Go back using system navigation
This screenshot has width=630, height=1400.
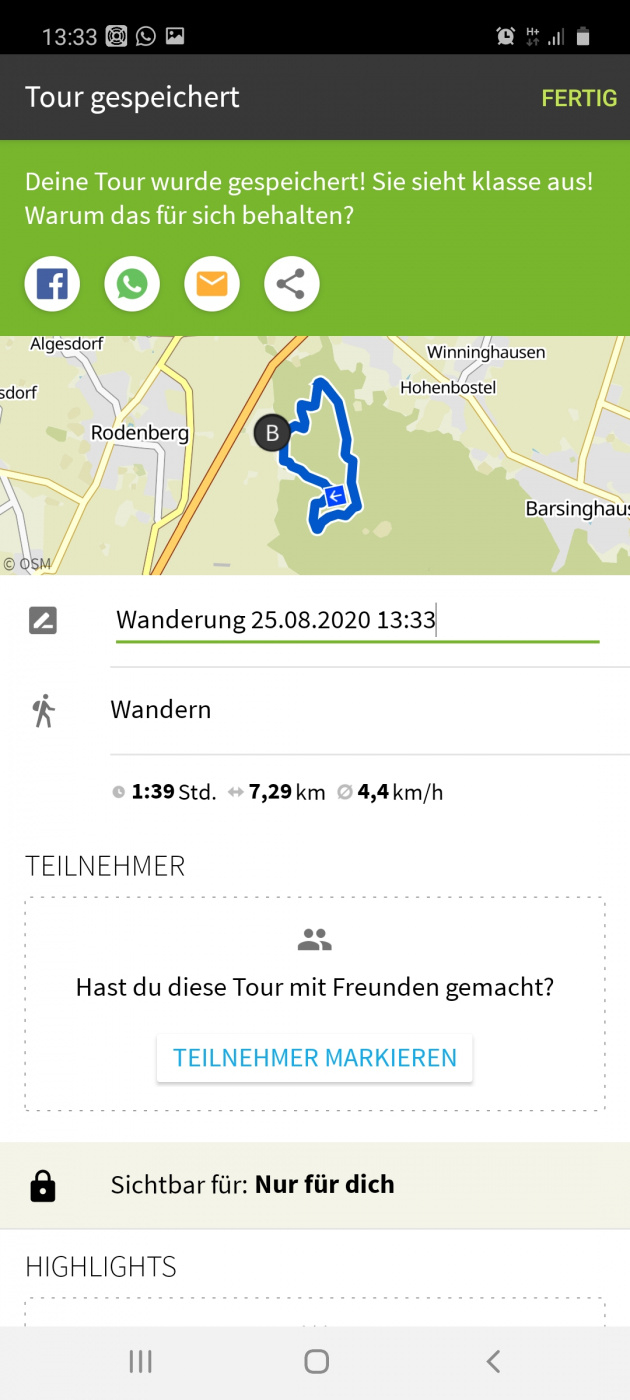tap(492, 1361)
